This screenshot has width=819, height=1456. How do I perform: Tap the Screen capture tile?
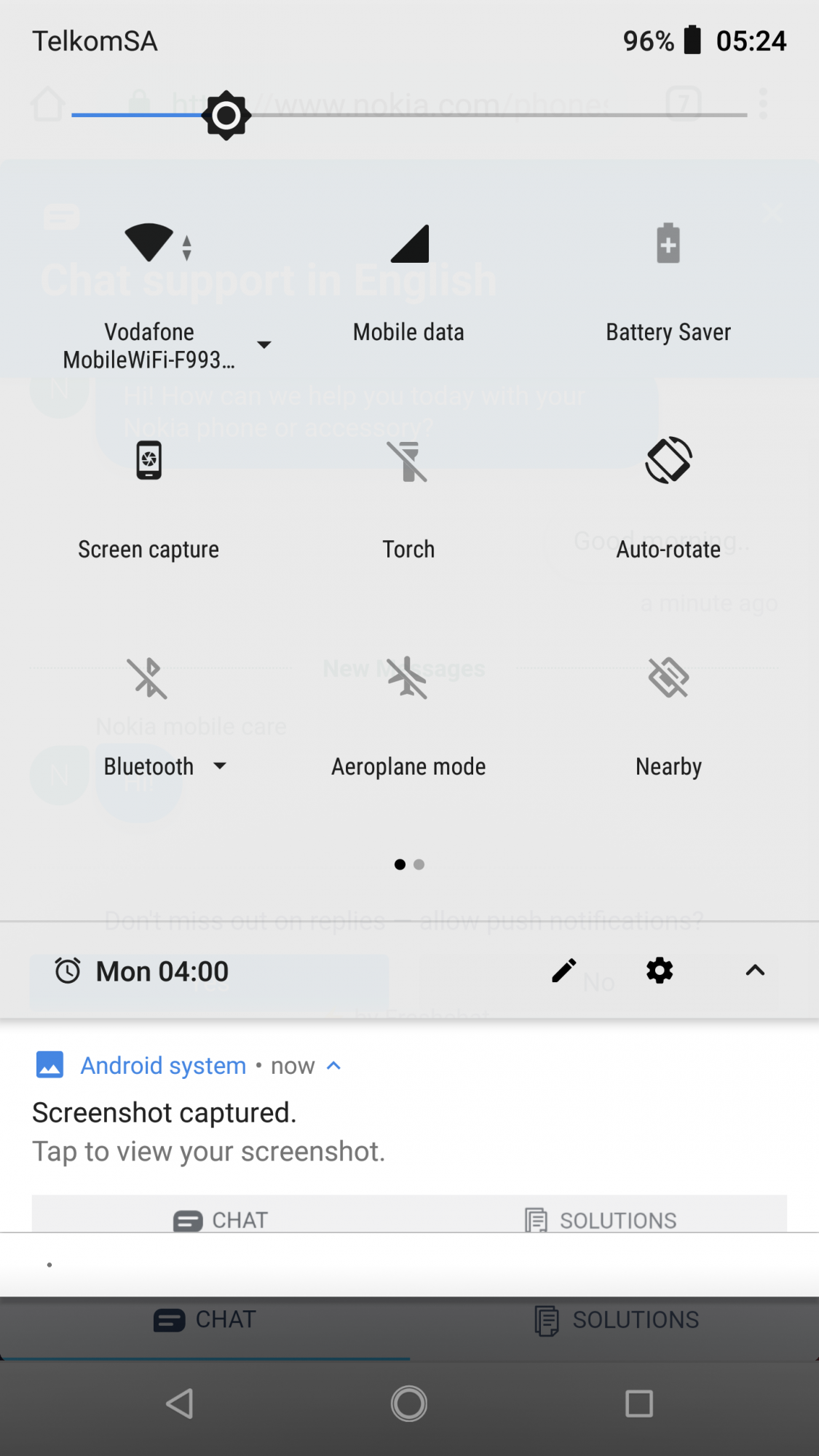click(x=149, y=460)
